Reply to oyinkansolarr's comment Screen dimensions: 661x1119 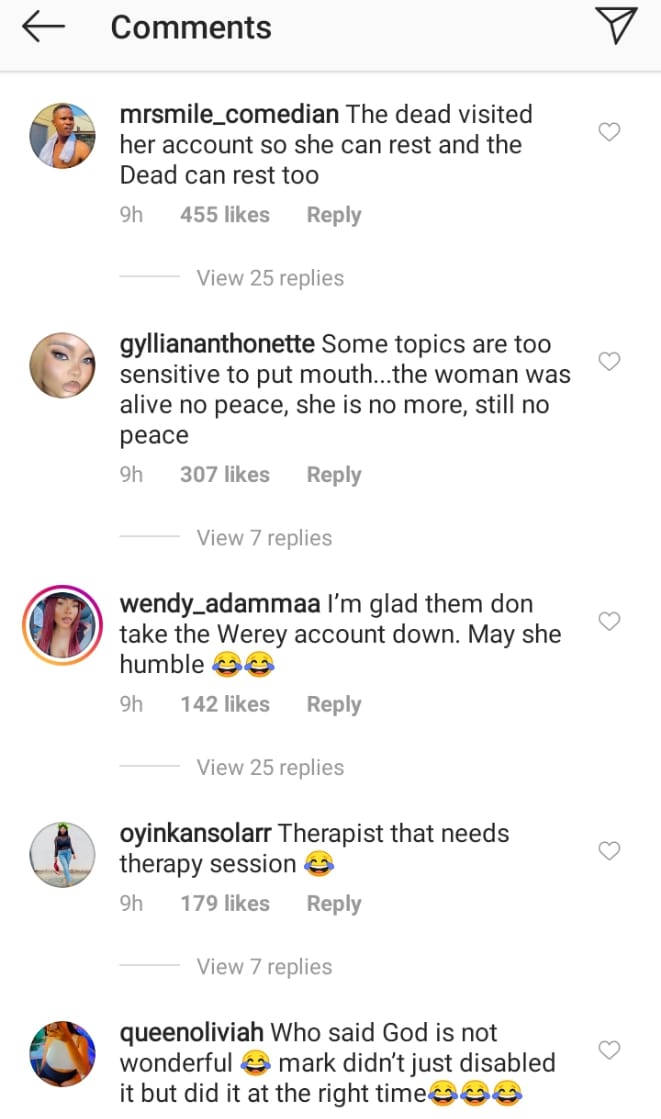[333, 903]
